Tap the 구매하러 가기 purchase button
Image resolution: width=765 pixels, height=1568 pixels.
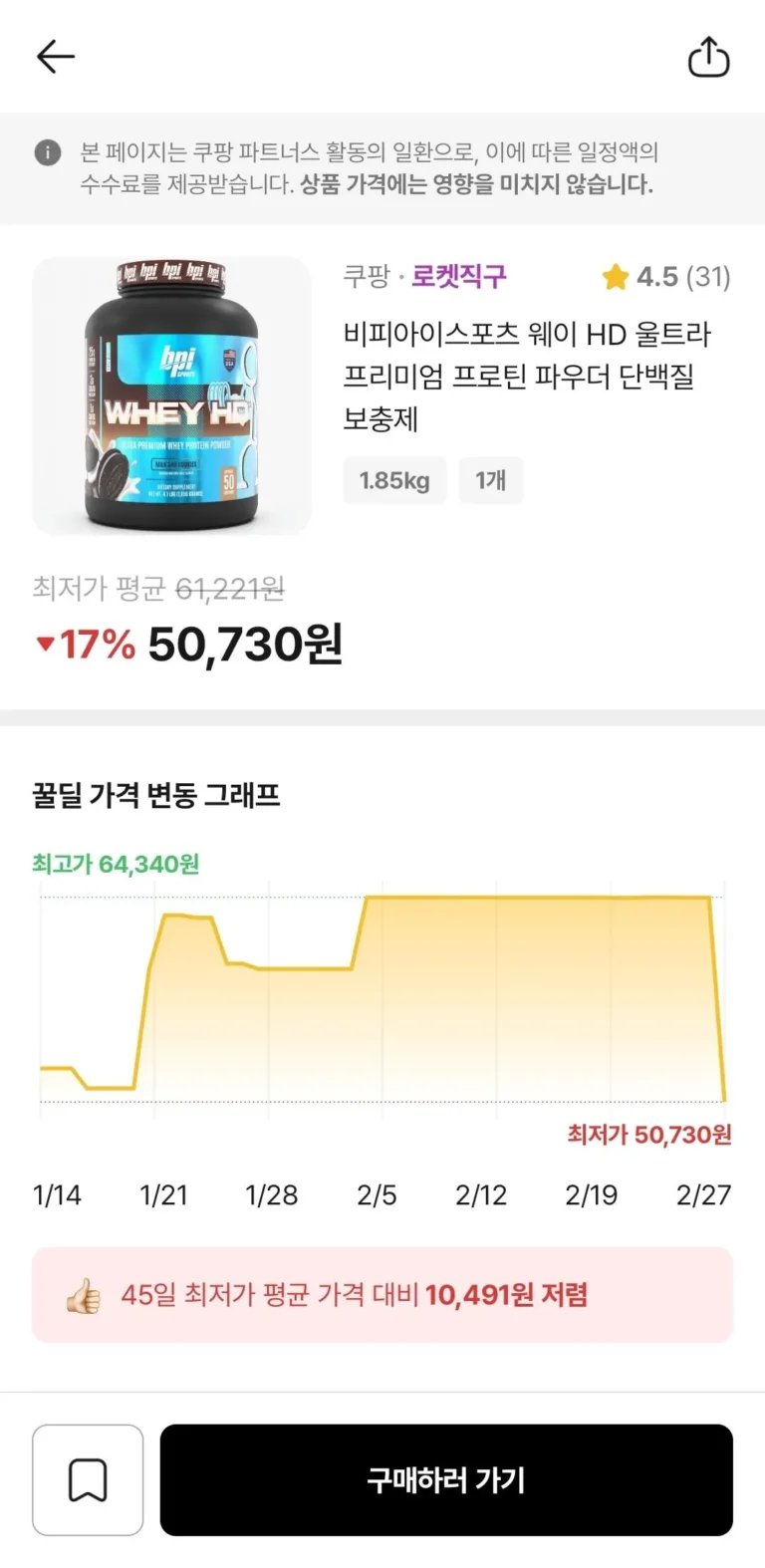(446, 1479)
